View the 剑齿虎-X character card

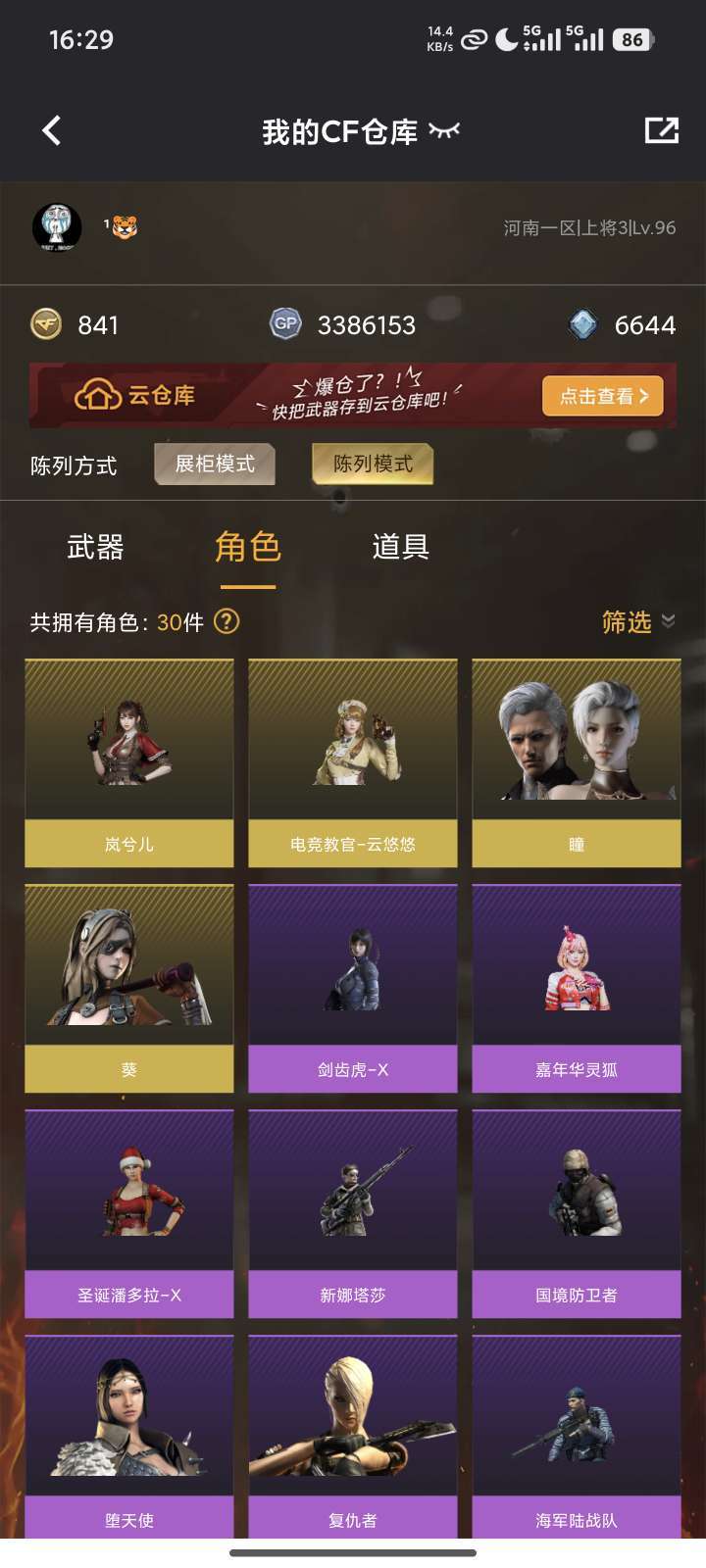353,988
